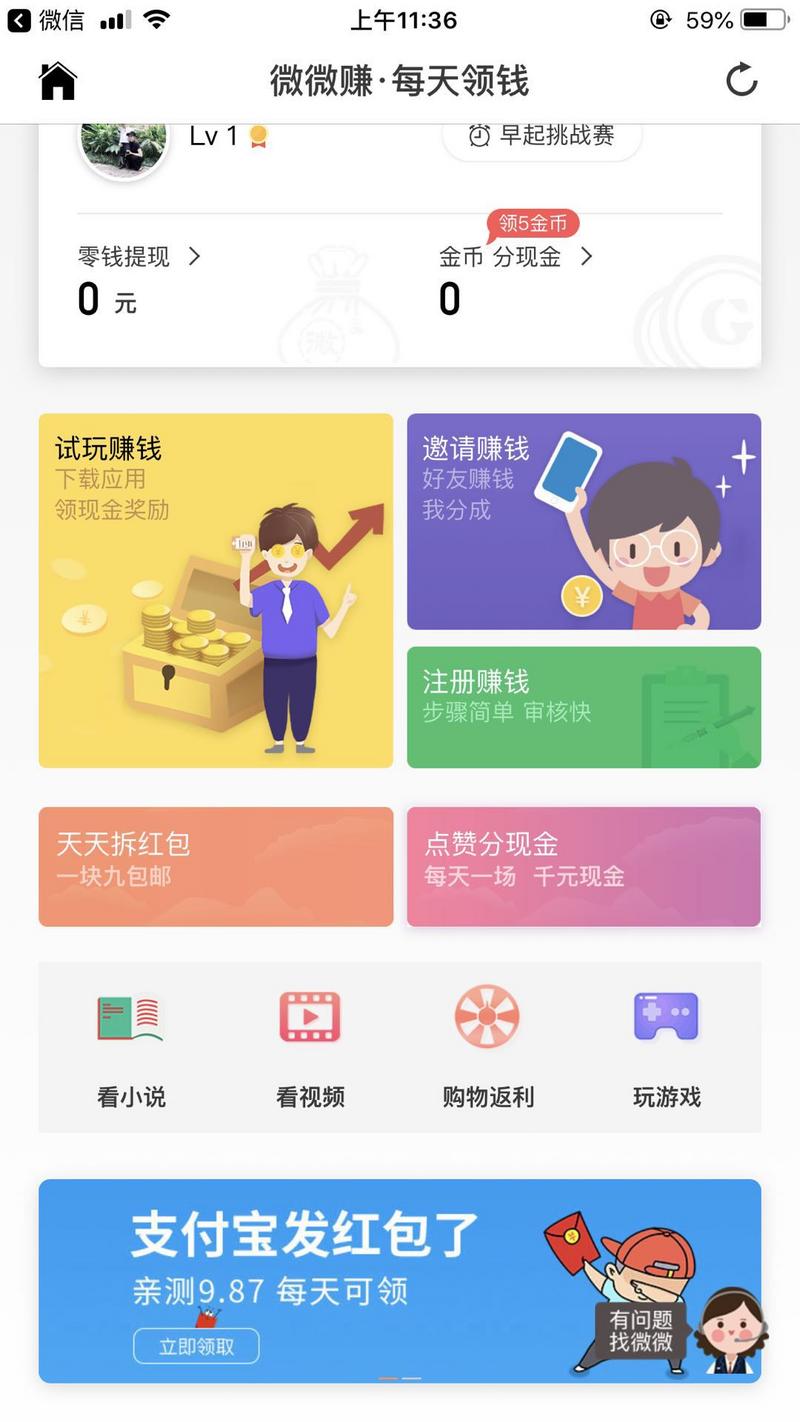Expand 零钱提现 using its chevron
Image resolution: width=800 pixels, height=1422 pixels.
pyautogui.click(x=196, y=257)
